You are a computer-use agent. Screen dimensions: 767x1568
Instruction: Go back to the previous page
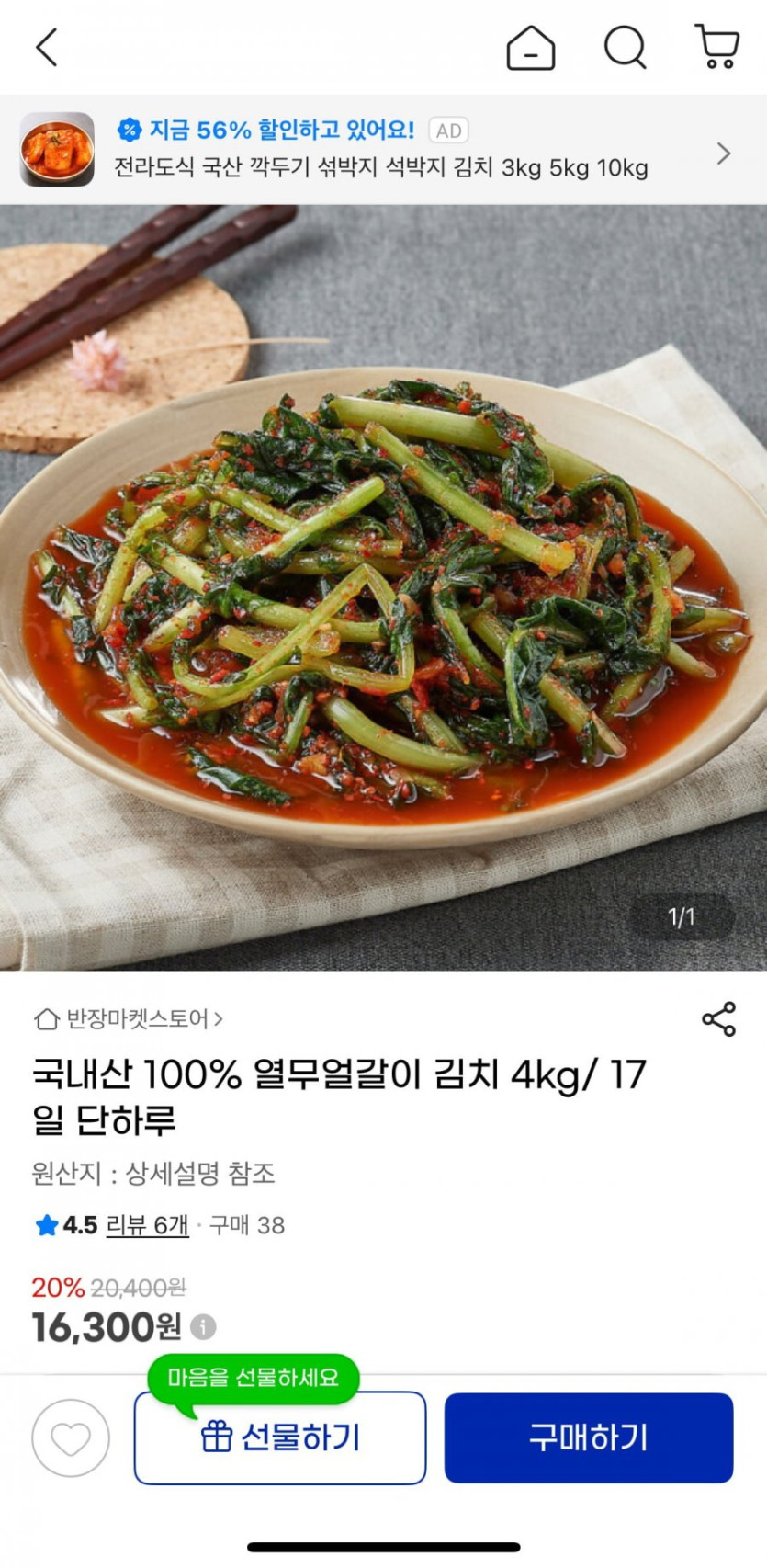(x=47, y=47)
